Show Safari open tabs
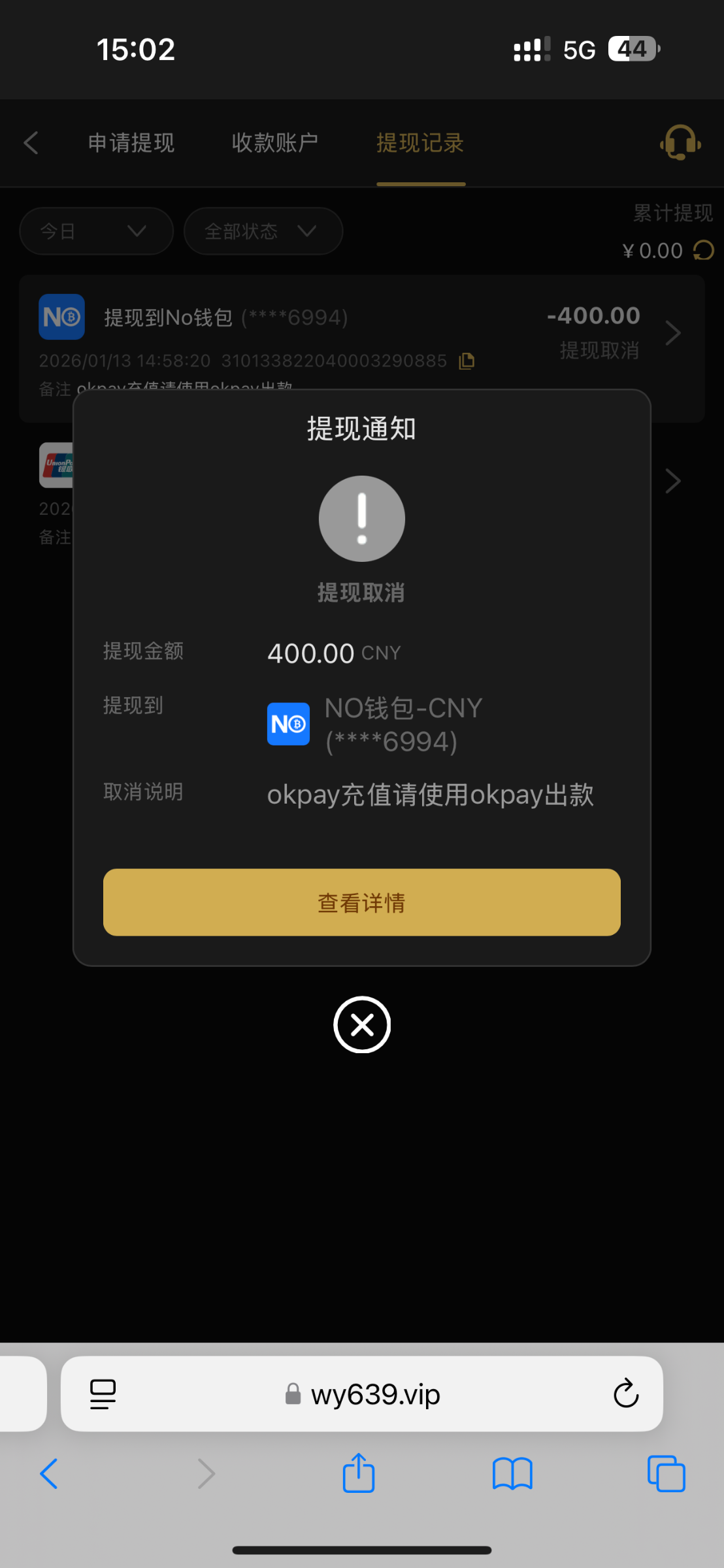 pos(666,1474)
